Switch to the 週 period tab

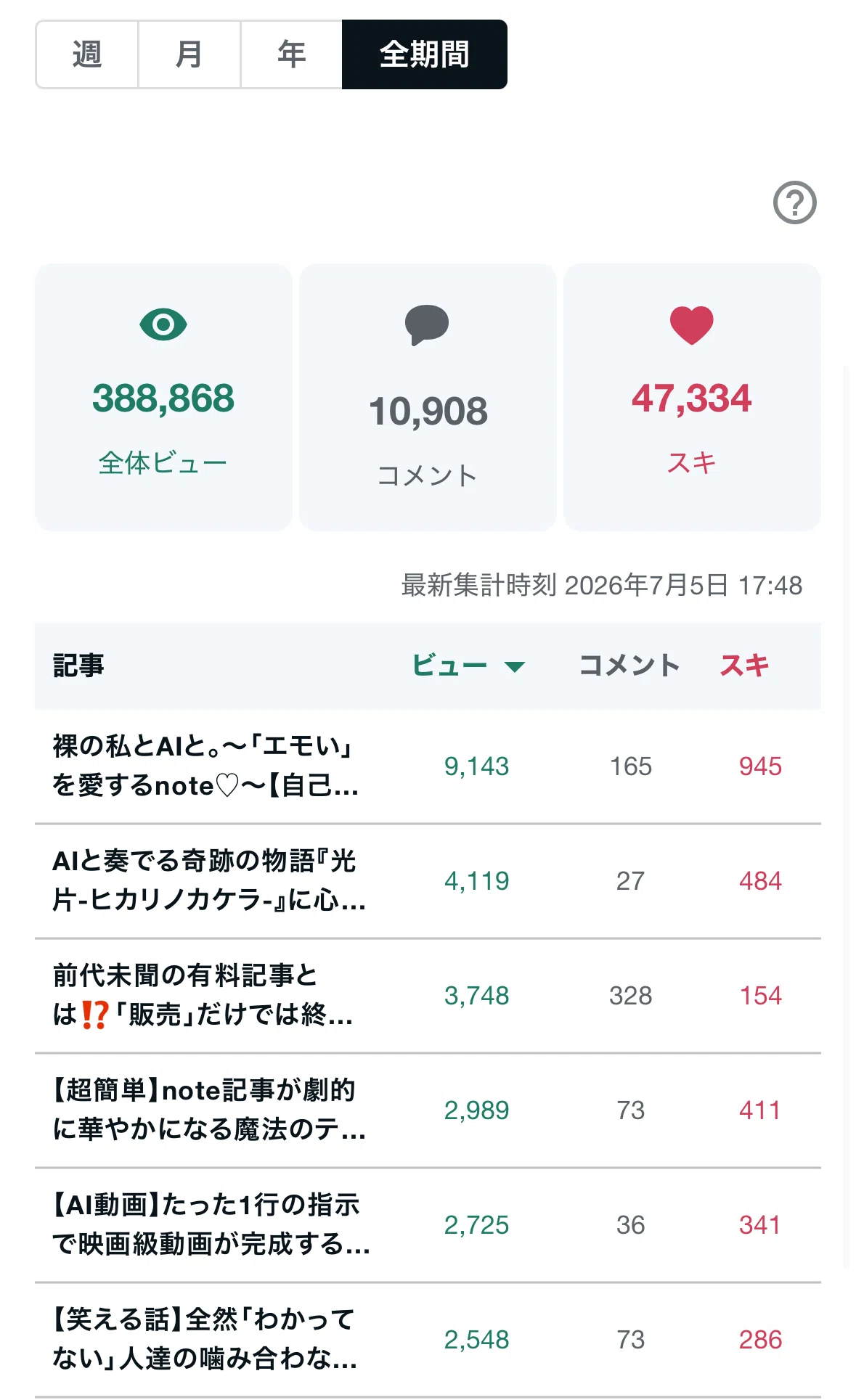point(87,54)
